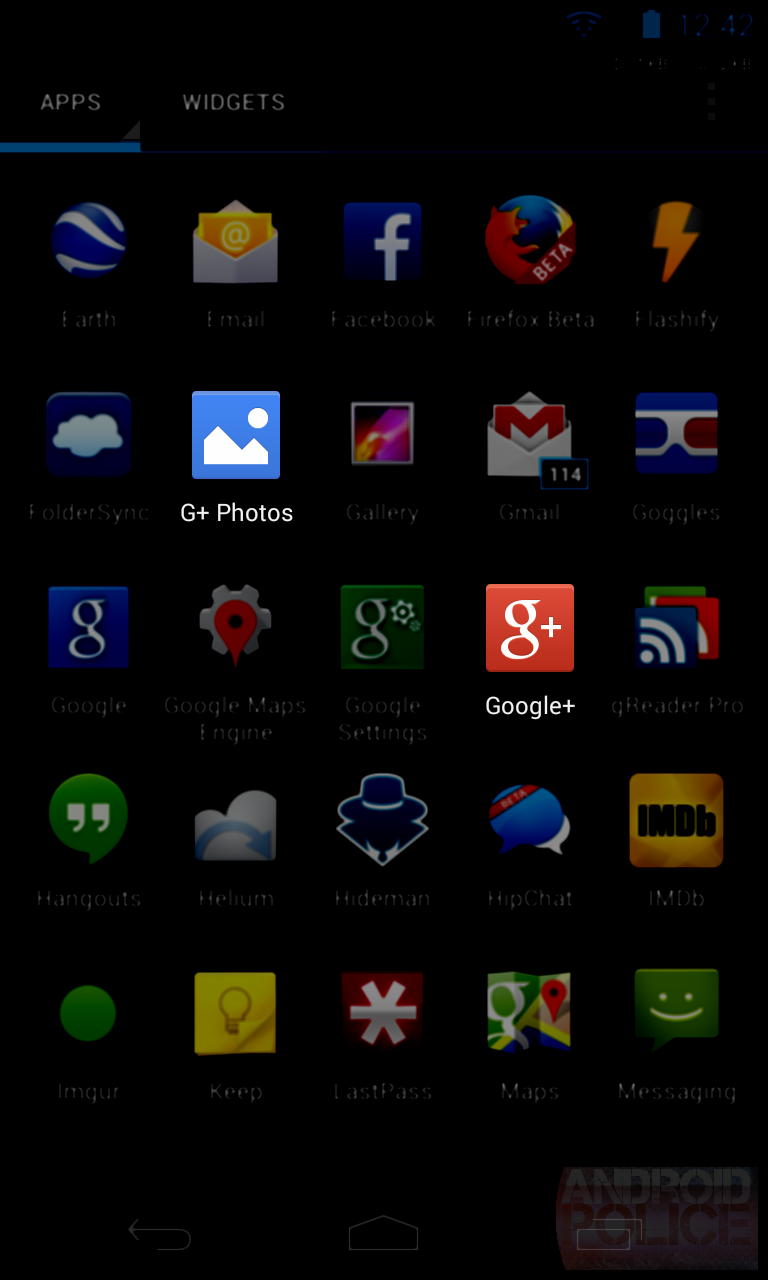This screenshot has width=768, height=1280.
Task: Launch the Helium backup app
Action: click(x=235, y=820)
